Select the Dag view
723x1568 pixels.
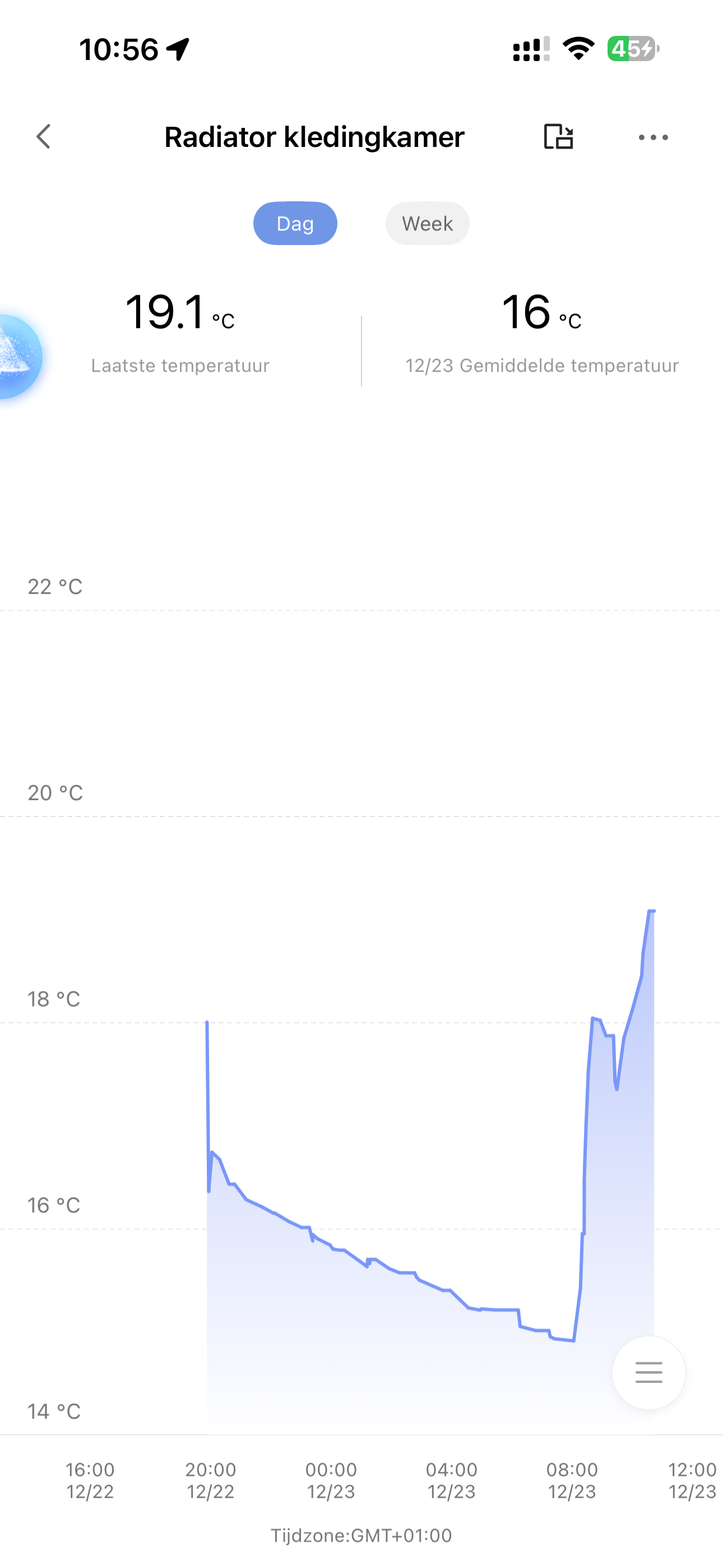295,223
